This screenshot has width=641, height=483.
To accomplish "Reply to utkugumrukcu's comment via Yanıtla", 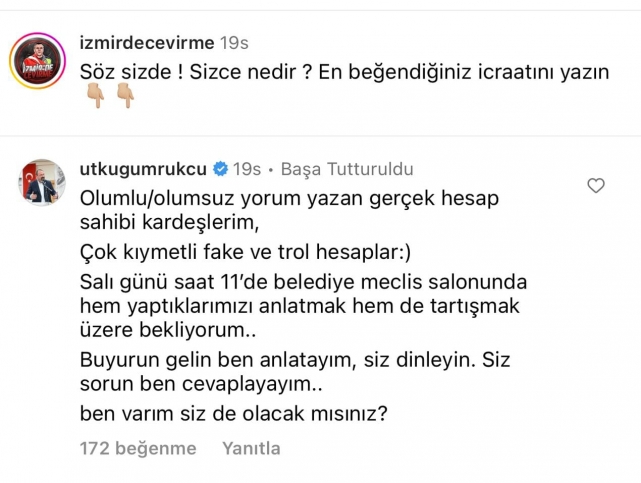I will [251, 449].
